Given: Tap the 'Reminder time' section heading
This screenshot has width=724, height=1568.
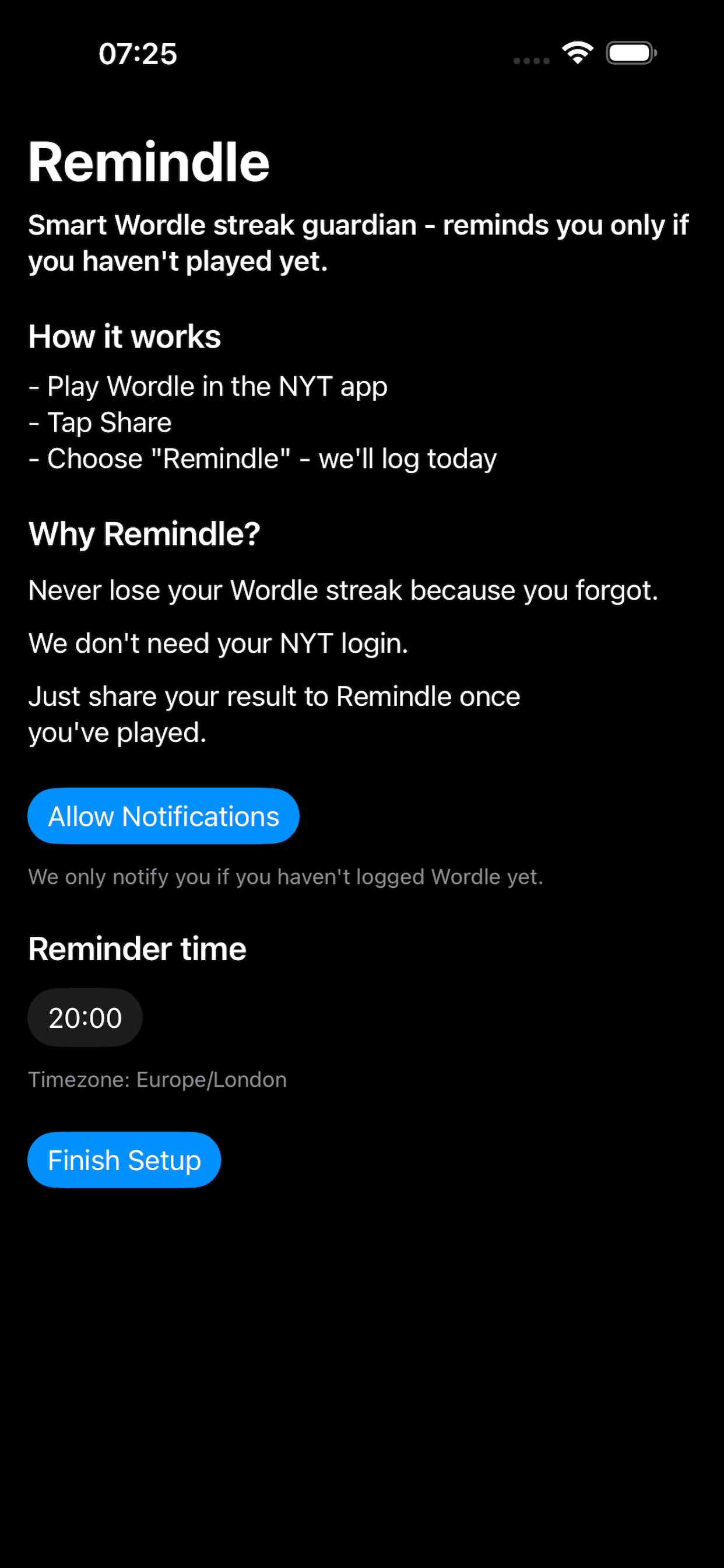Looking at the screenshot, I should 136,948.
